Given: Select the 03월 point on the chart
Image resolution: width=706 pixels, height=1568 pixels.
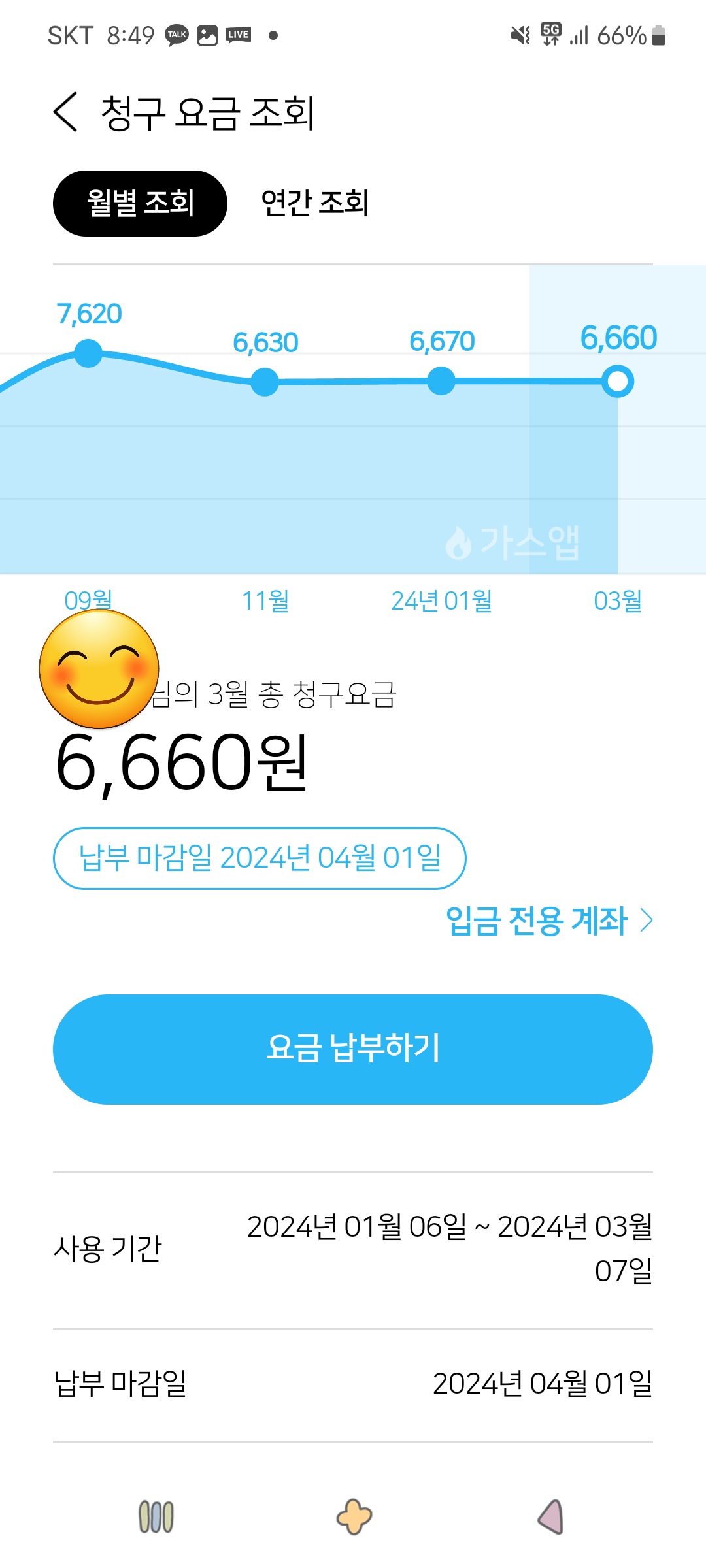Looking at the screenshot, I should tap(618, 382).
